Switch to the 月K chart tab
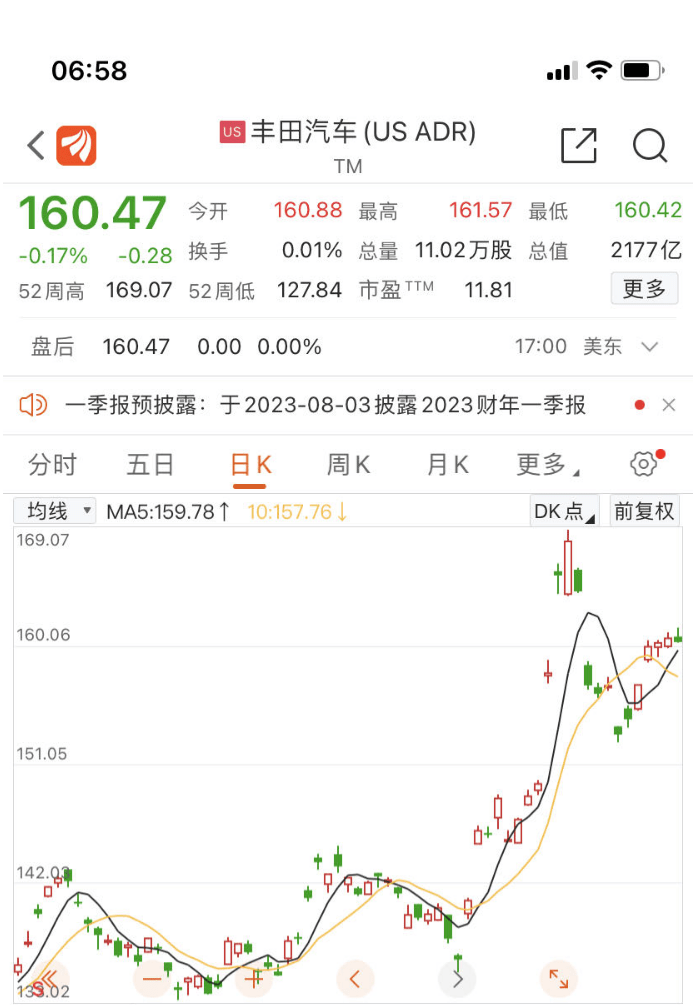697x1005 pixels. [447, 465]
